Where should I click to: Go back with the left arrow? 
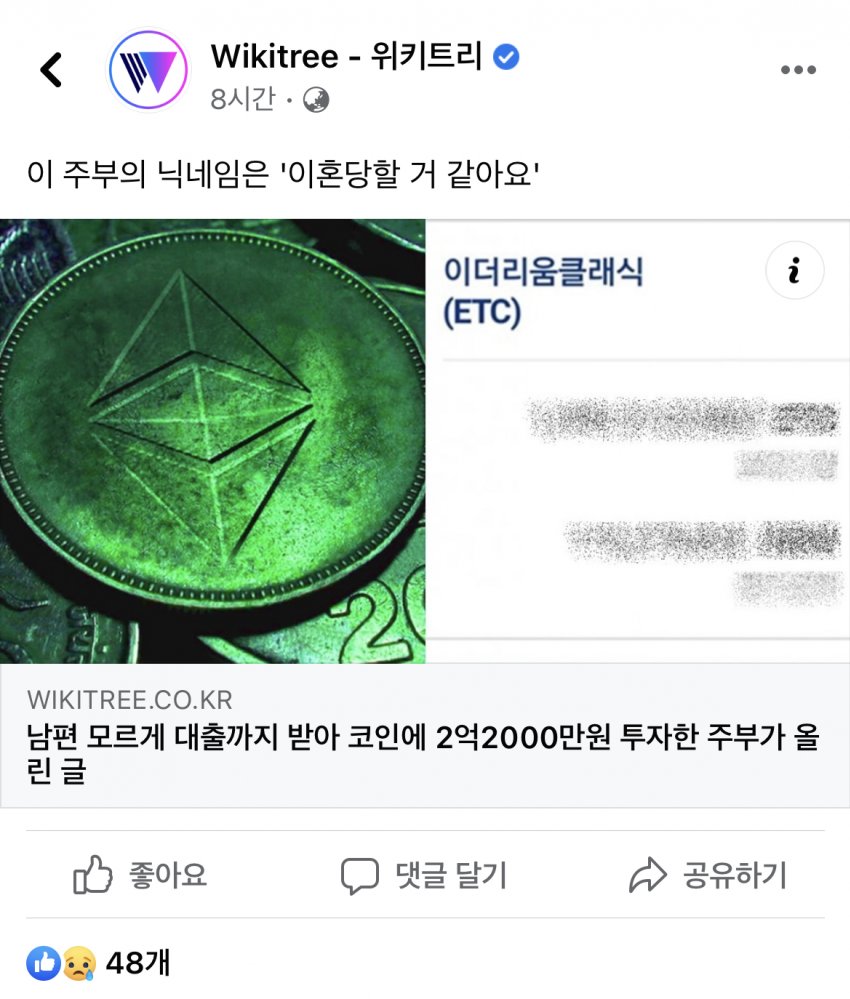coord(51,70)
